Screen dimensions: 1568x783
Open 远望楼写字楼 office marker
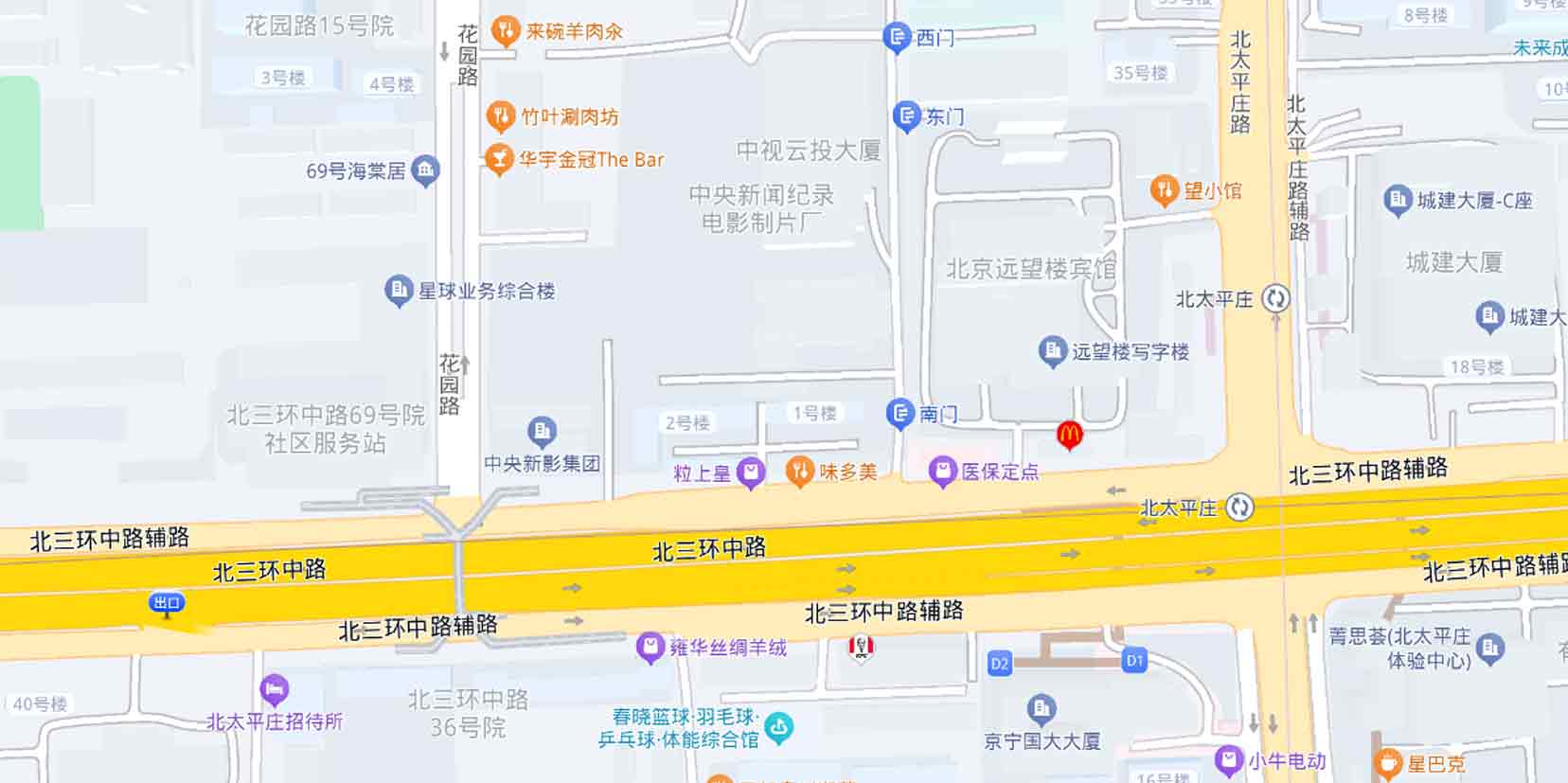click(1052, 351)
